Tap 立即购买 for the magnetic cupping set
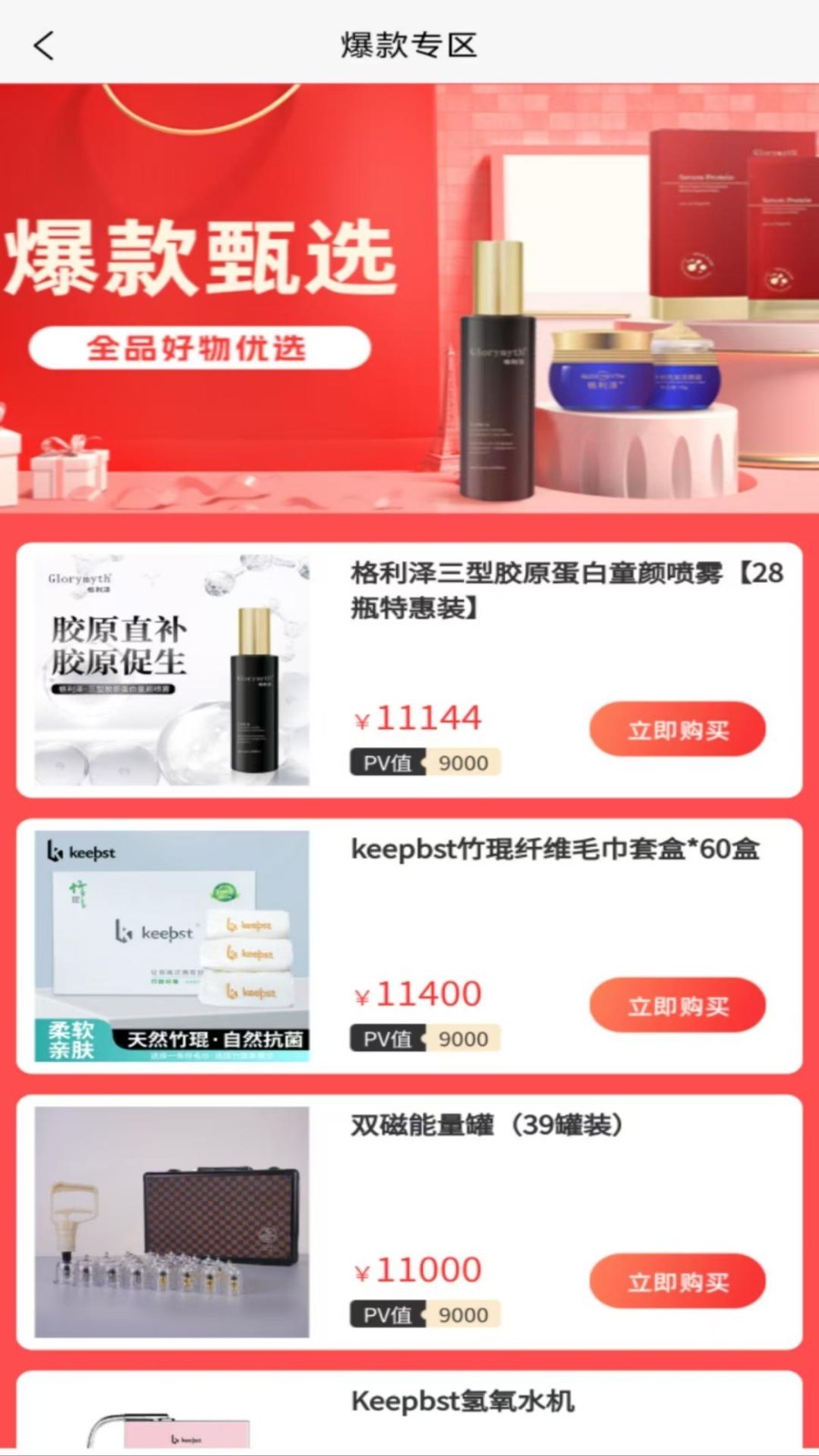Image resolution: width=819 pixels, height=1456 pixels. pyautogui.click(x=677, y=1281)
